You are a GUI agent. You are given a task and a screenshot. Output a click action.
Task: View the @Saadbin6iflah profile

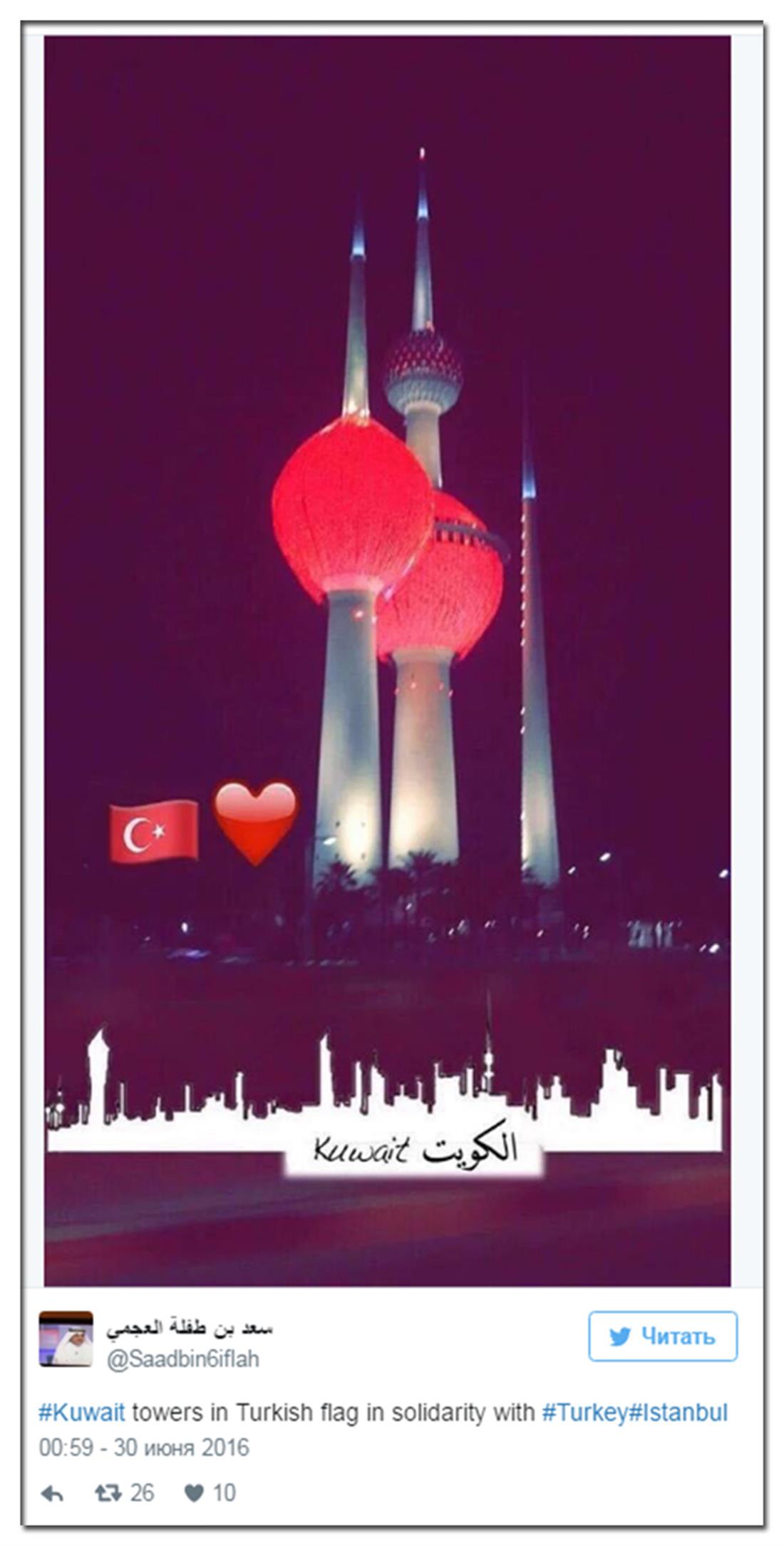click(x=182, y=1359)
